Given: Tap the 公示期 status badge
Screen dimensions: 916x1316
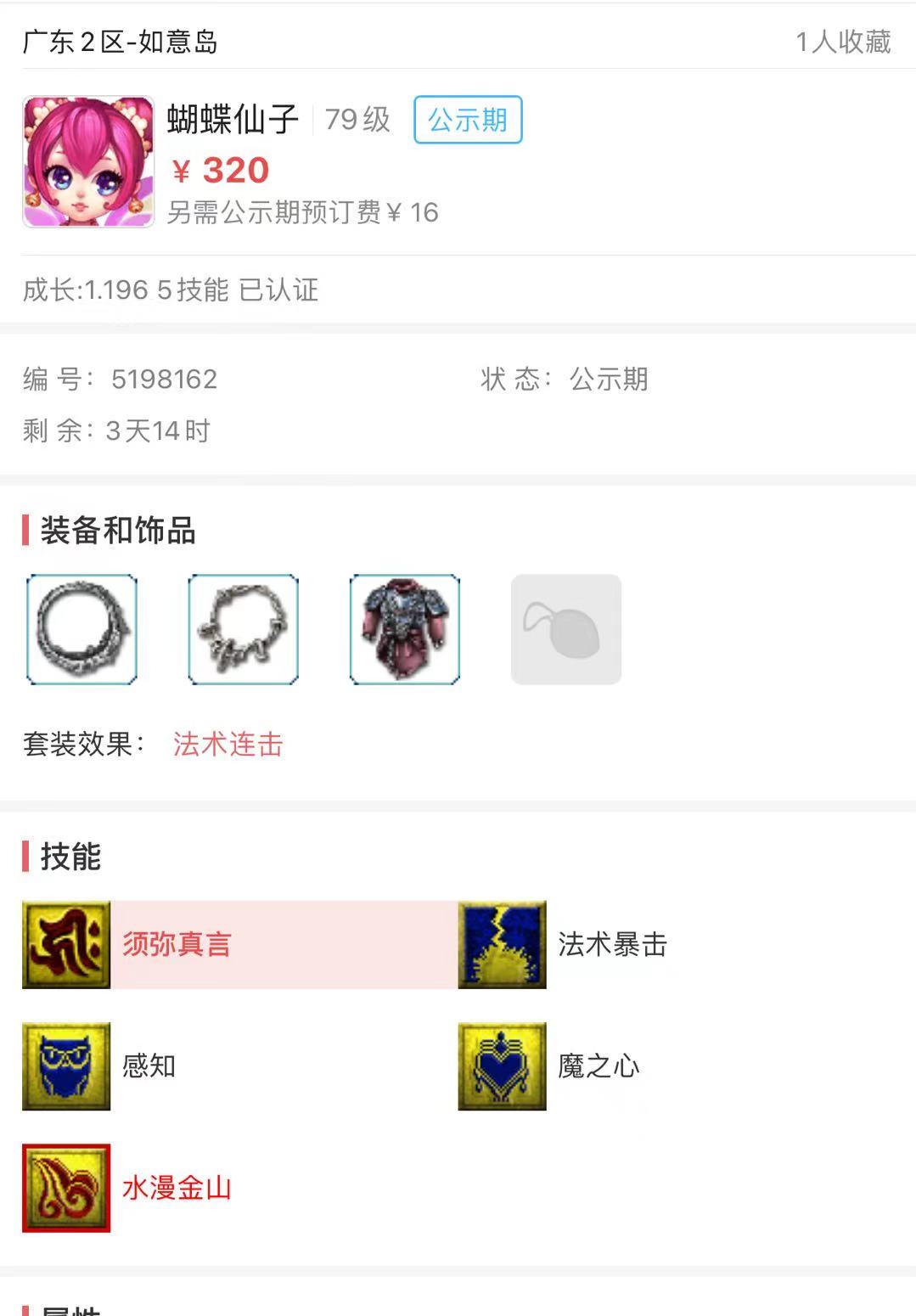Looking at the screenshot, I should click(468, 121).
